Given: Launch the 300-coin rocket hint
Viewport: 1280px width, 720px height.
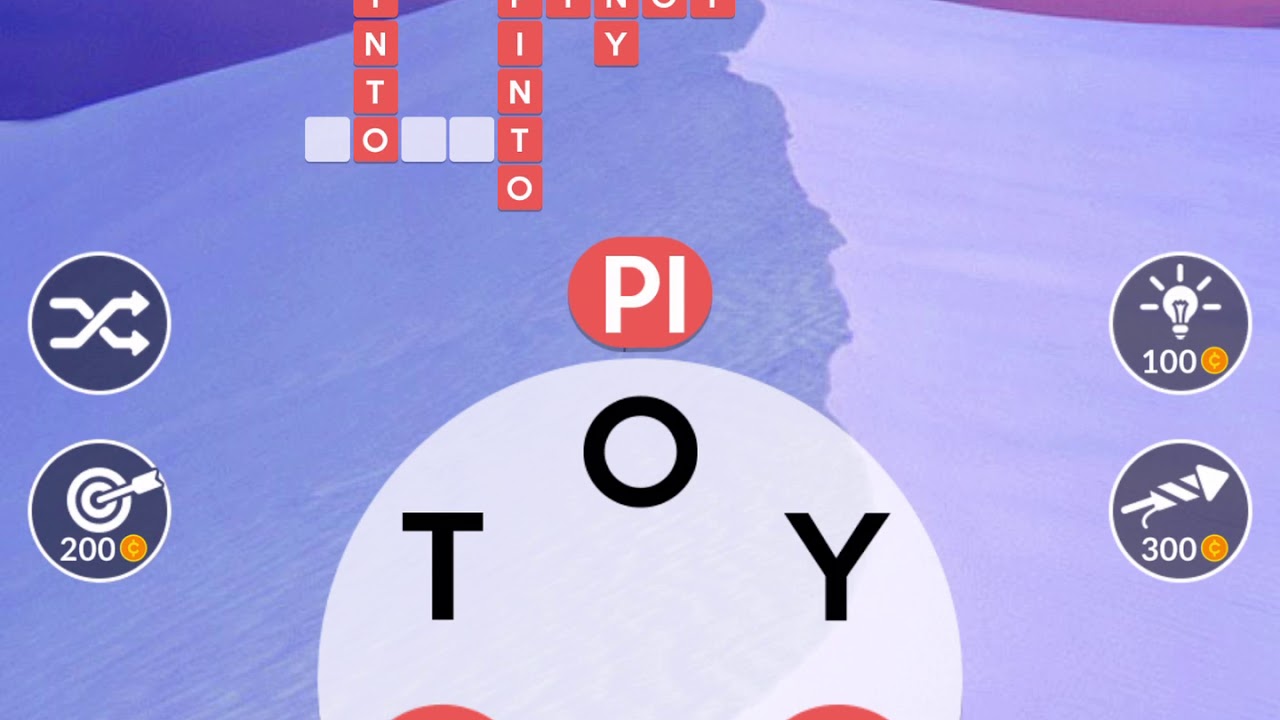Looking at the screenshot, I should [1181, 511].
